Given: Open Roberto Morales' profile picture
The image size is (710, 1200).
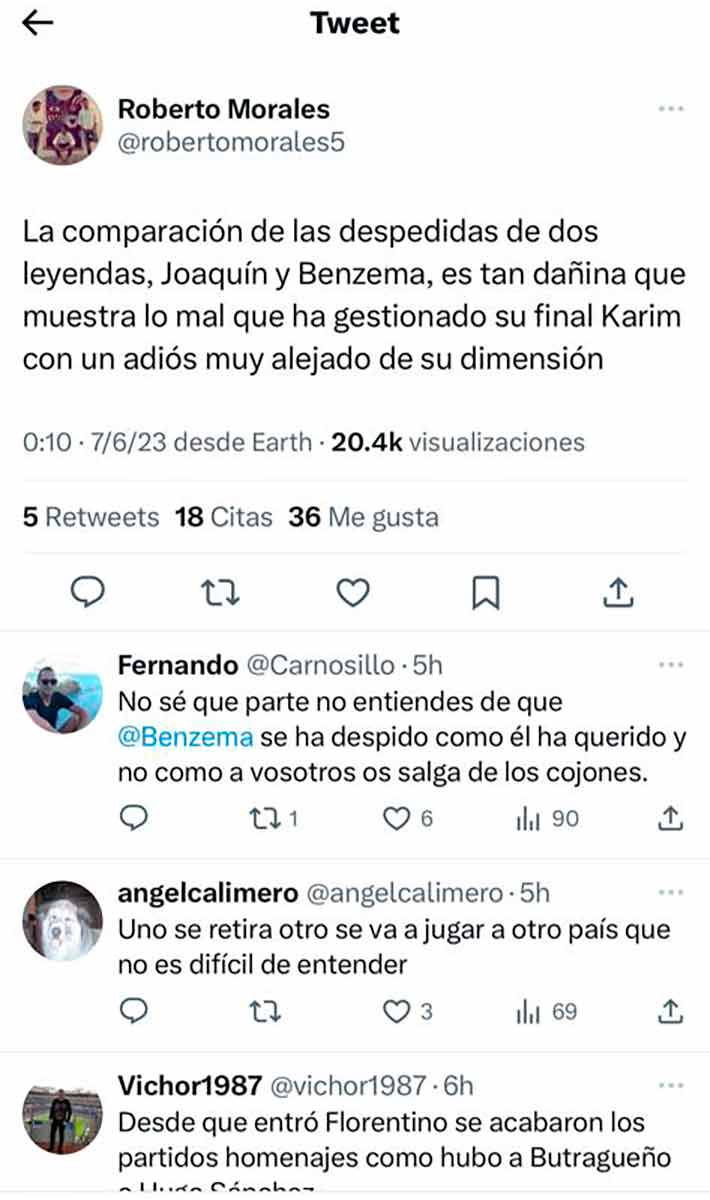Looking at the screenshot, I should 62,125.
